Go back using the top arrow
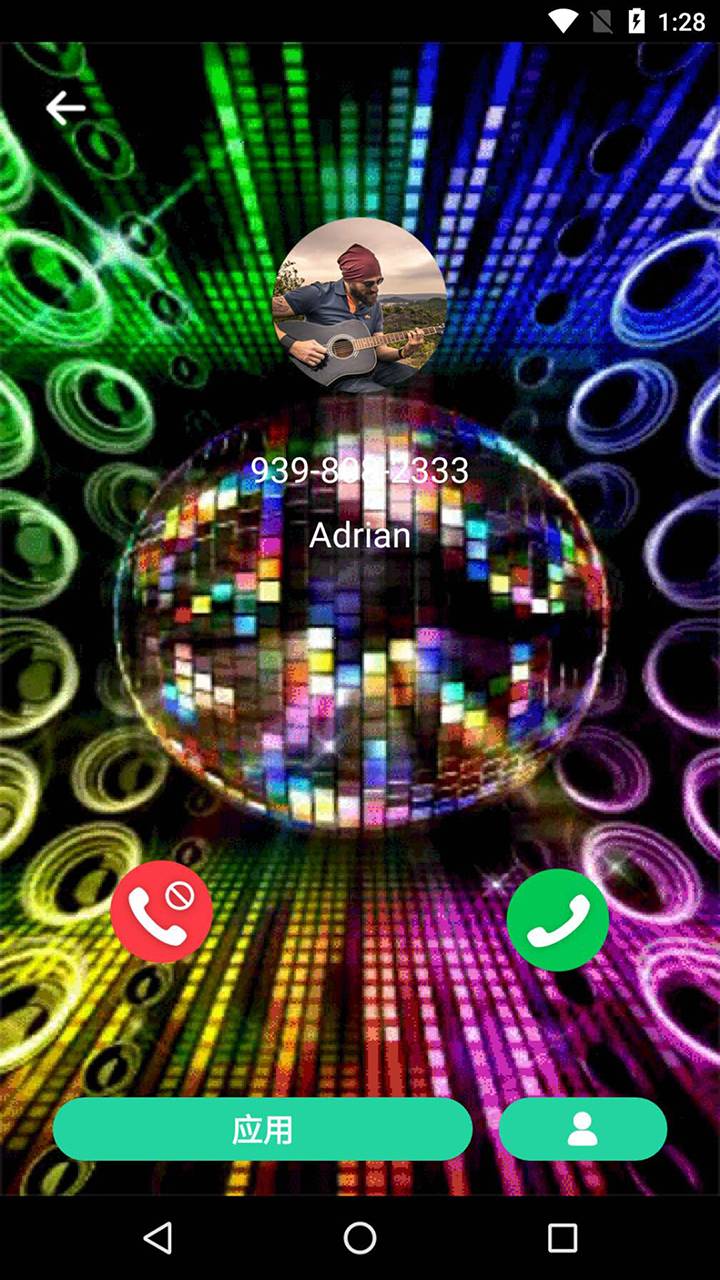The image size is (720, 1280). click(x=66, y=108)
